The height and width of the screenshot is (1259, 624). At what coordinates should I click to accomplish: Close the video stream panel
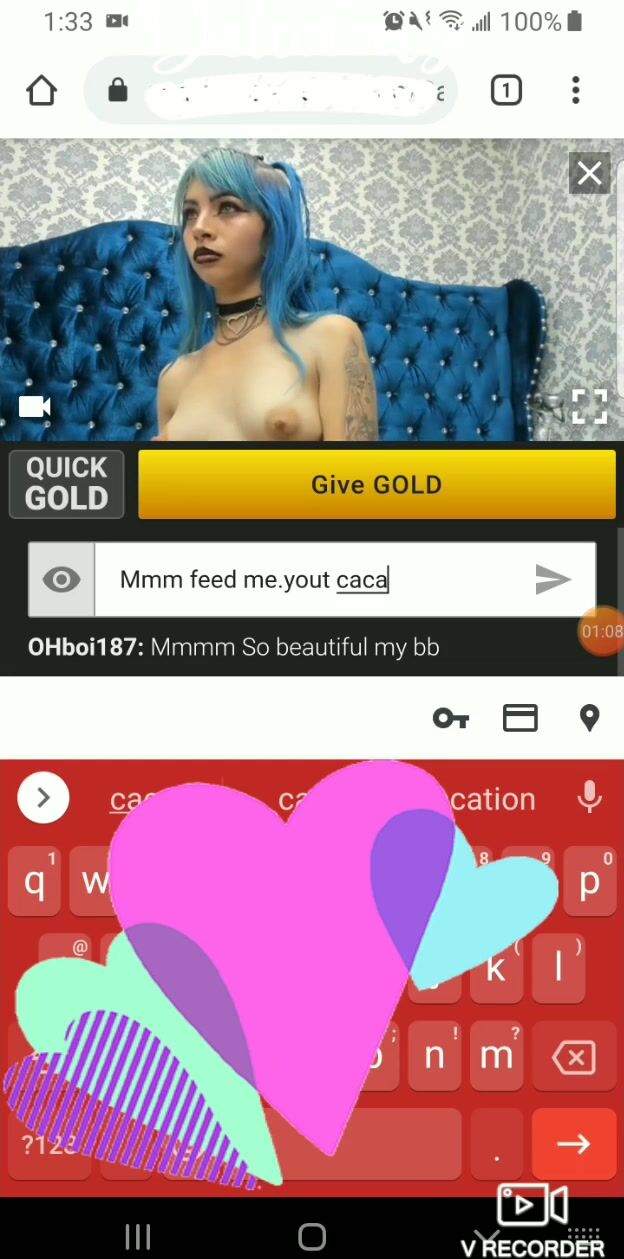point(589,173)
